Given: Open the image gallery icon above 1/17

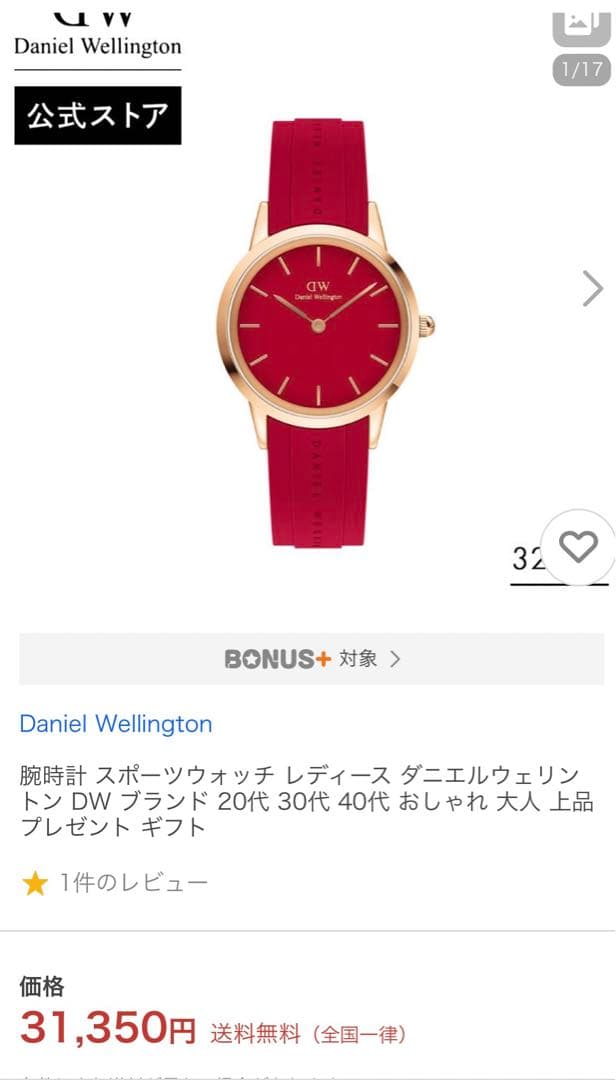Looking at the screenshot, I should pyautogui.click(x=581, y=26).
